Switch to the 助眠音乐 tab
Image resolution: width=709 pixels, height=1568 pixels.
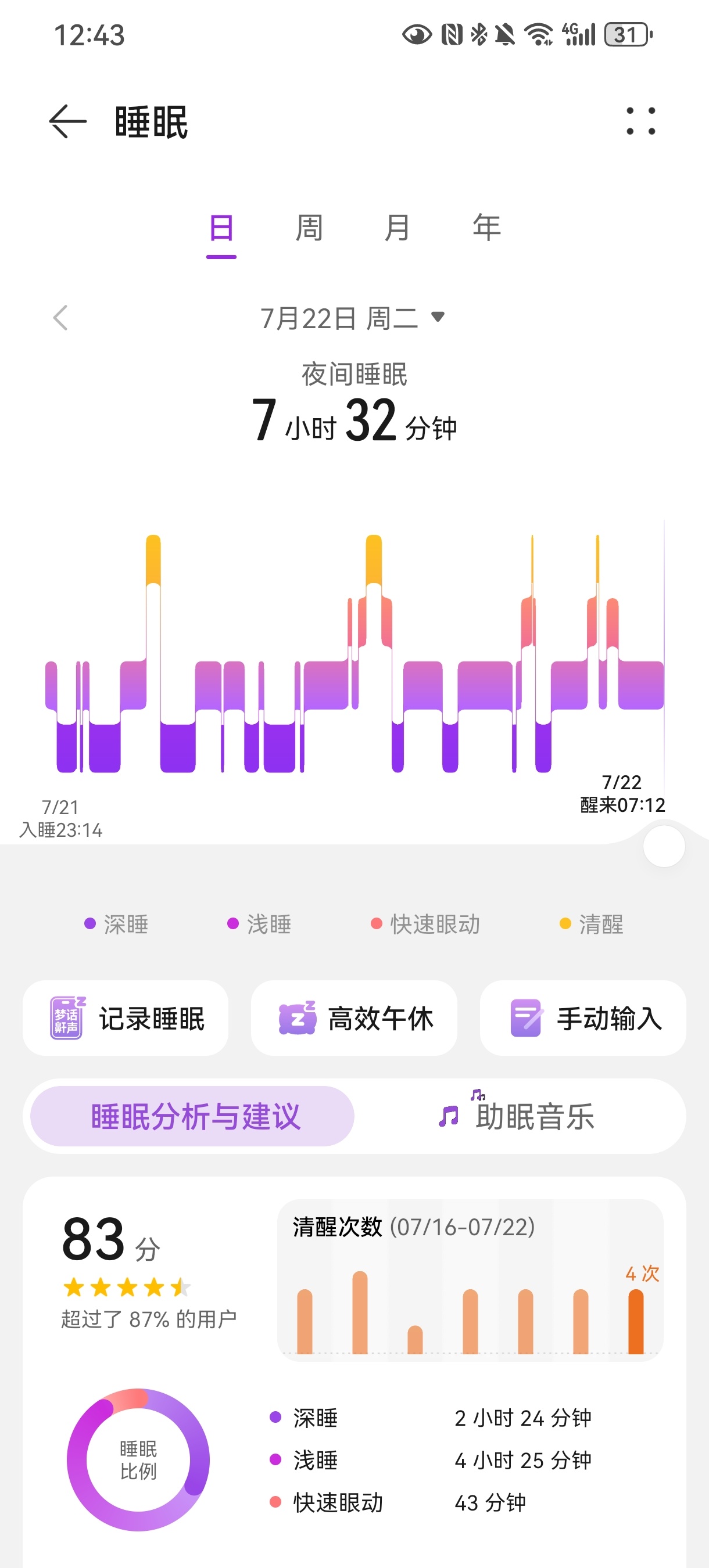click(x=518, y=1116)
